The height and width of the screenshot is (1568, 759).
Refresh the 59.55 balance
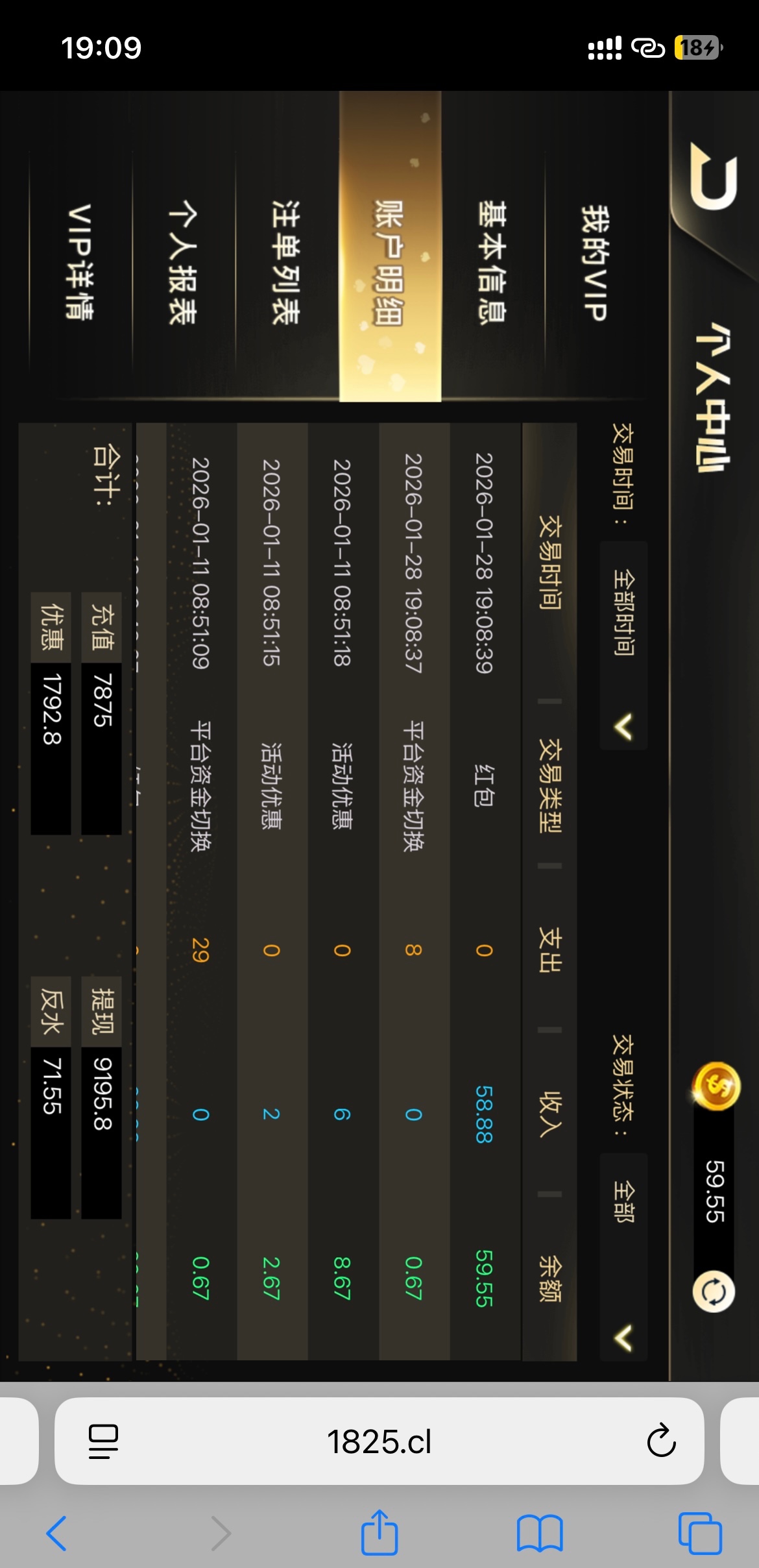pyautogui.click(x=714, y=1292)
